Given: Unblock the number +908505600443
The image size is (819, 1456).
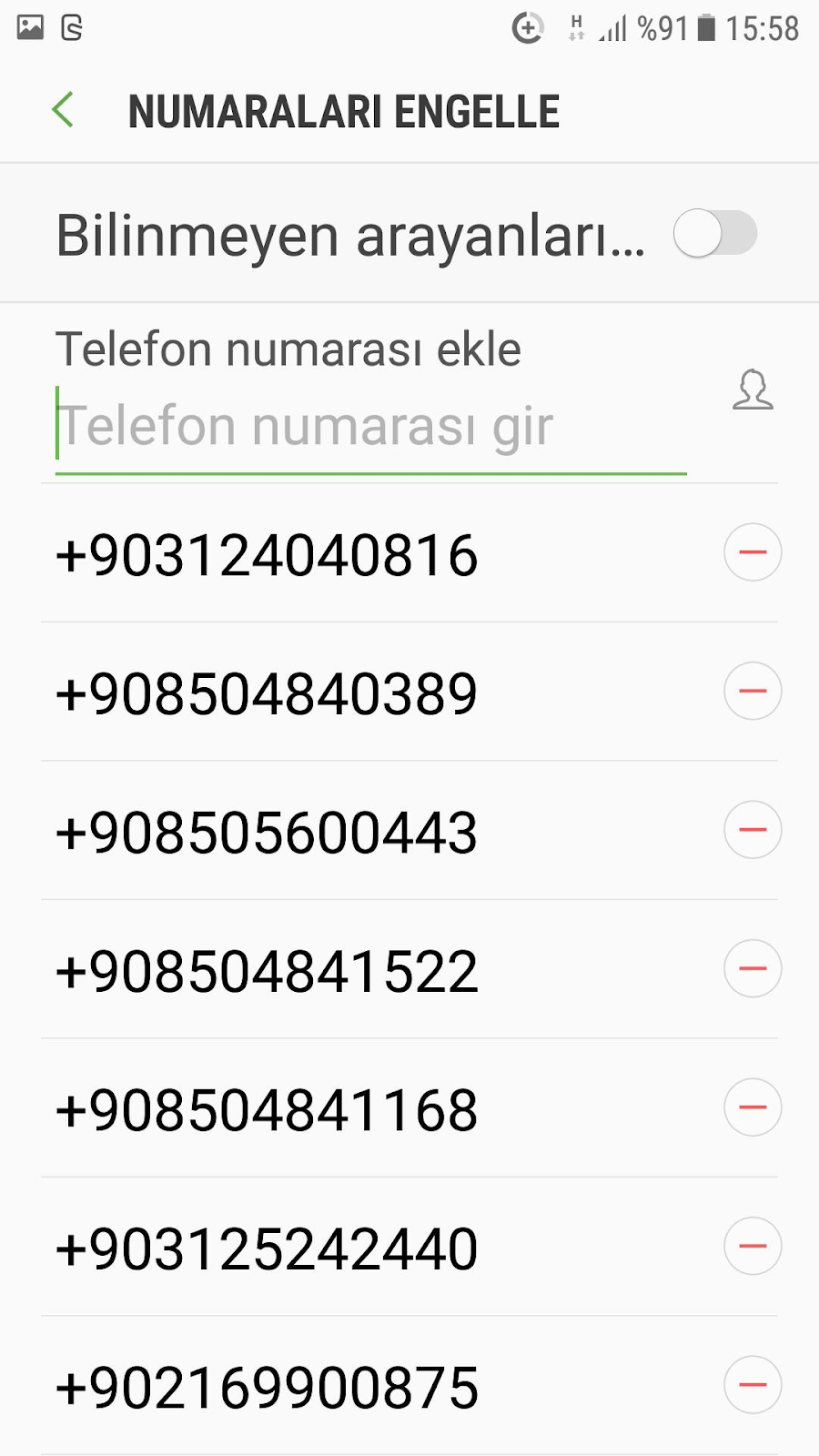Looking at the screenshot, I should point(753,830).
